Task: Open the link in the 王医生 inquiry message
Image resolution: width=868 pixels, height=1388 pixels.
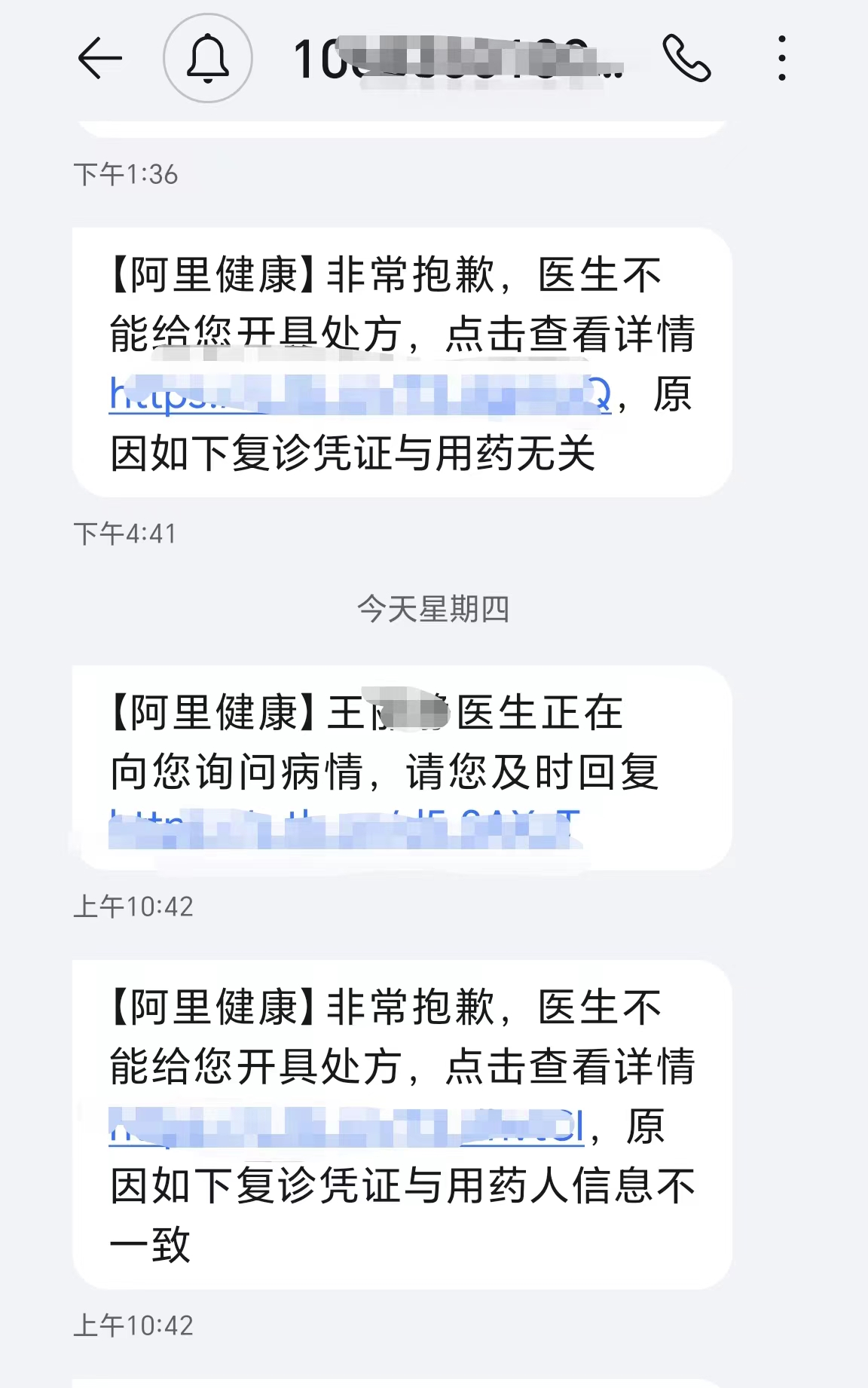Action: coord(344,830)
